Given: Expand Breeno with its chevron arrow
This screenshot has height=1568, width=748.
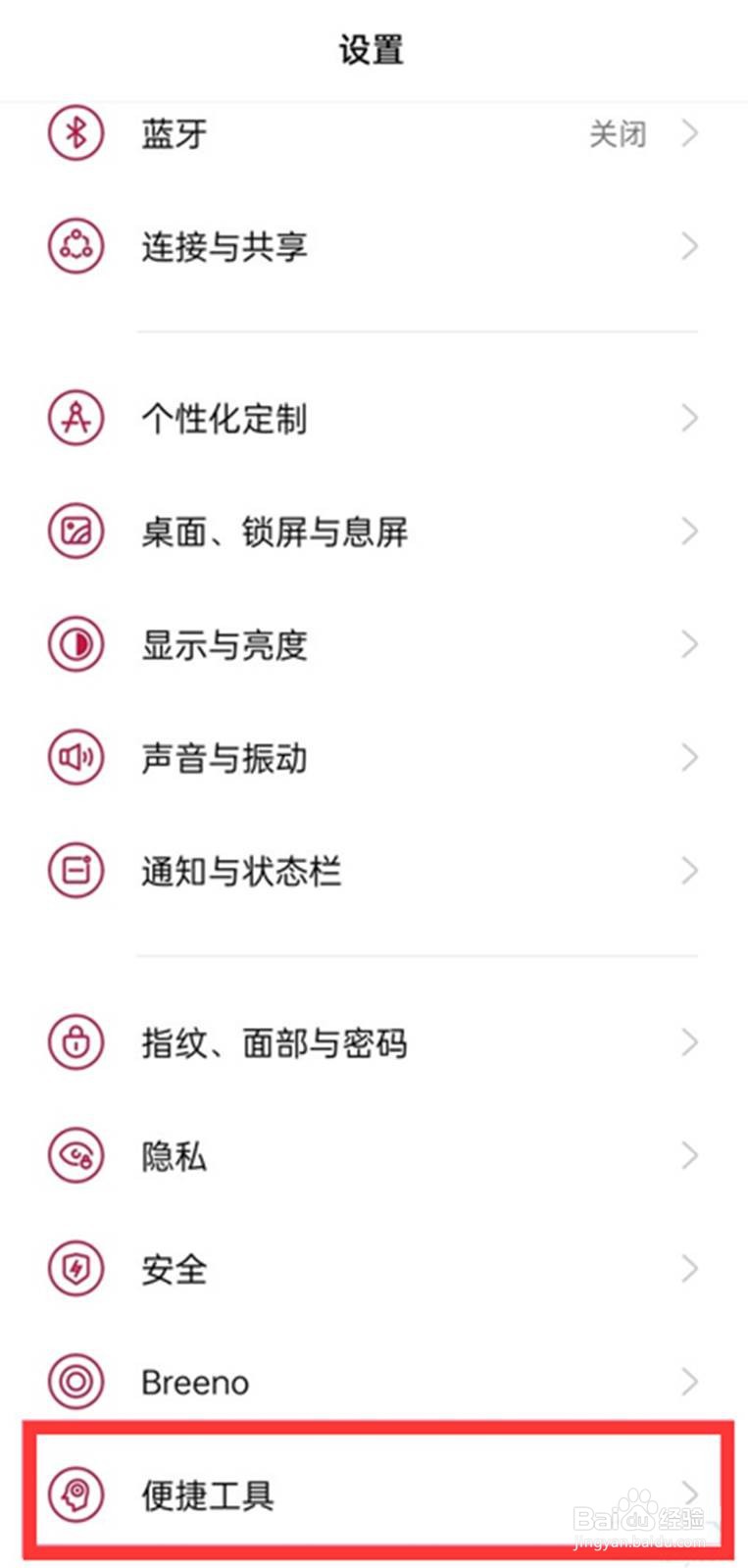Looking at the screenshot, I should pos(689,1382).
